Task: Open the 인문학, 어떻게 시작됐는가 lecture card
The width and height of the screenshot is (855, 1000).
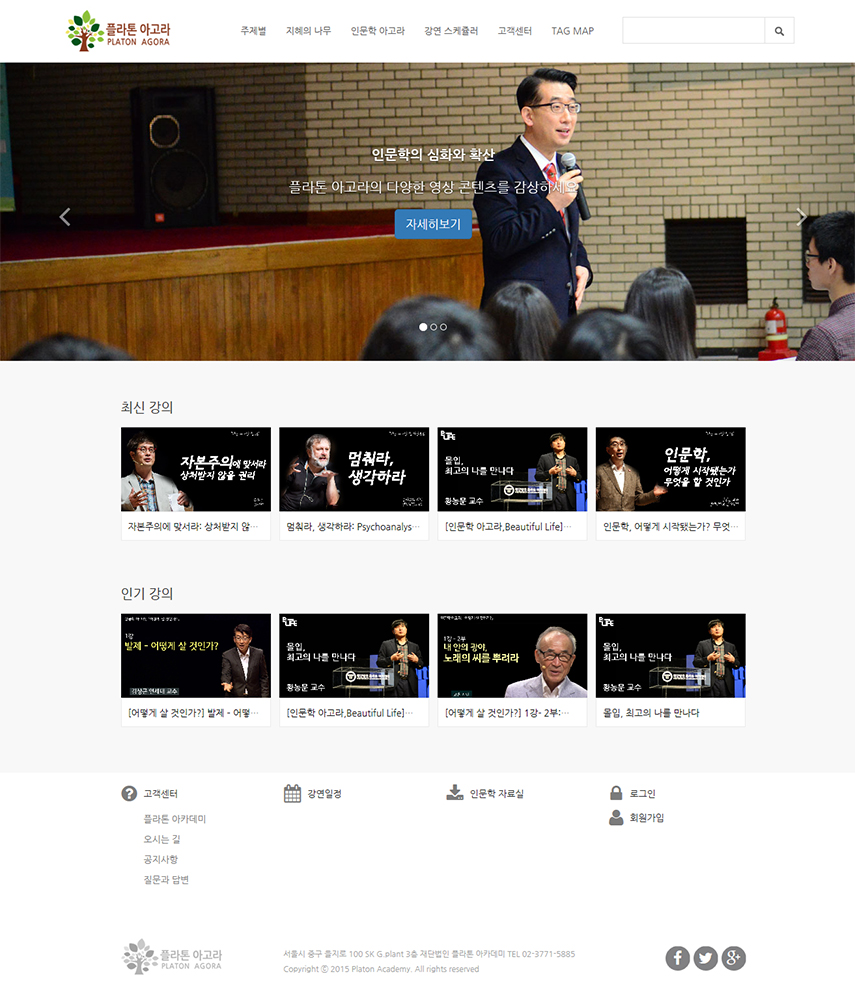Action: pos(670,483)
